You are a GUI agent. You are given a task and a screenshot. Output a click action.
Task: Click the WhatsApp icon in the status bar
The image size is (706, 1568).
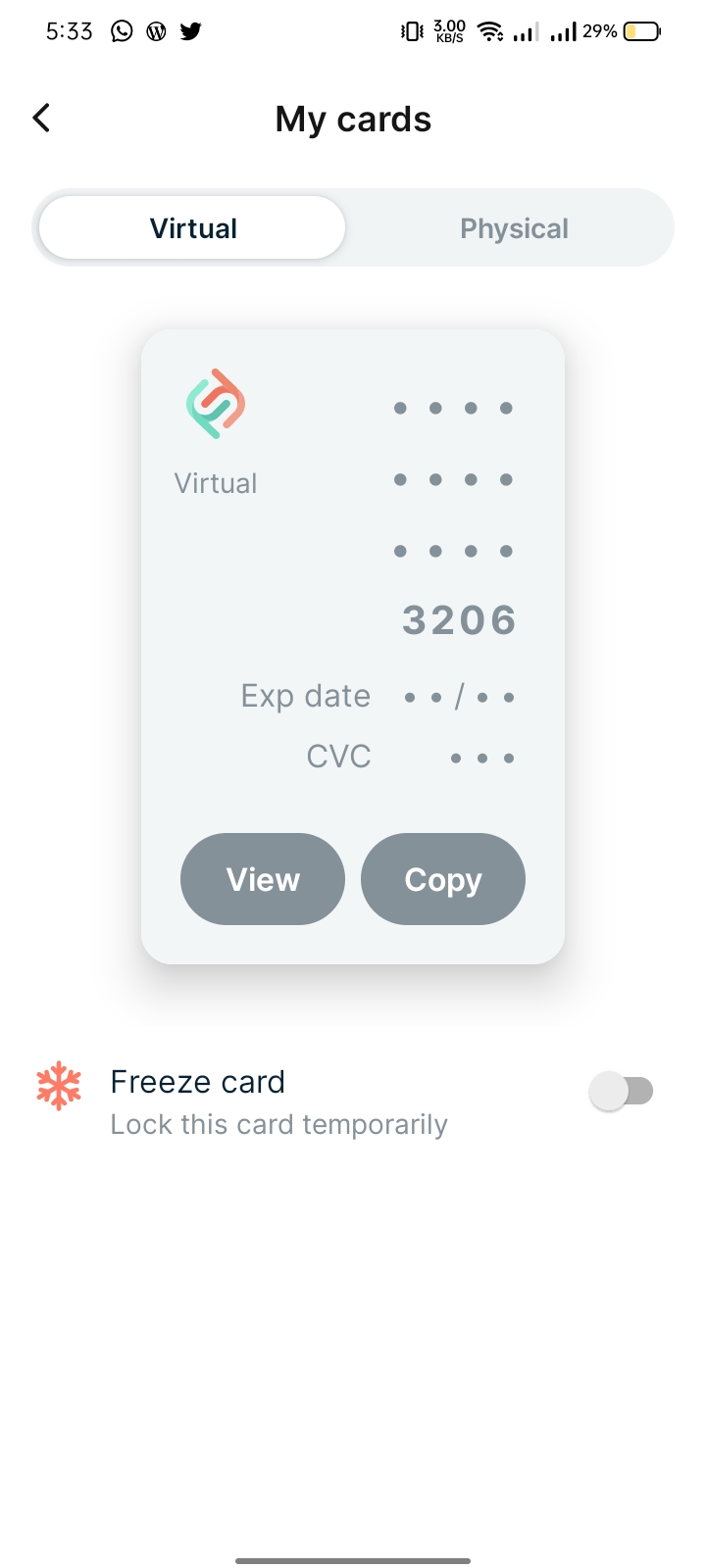[120, 30]
